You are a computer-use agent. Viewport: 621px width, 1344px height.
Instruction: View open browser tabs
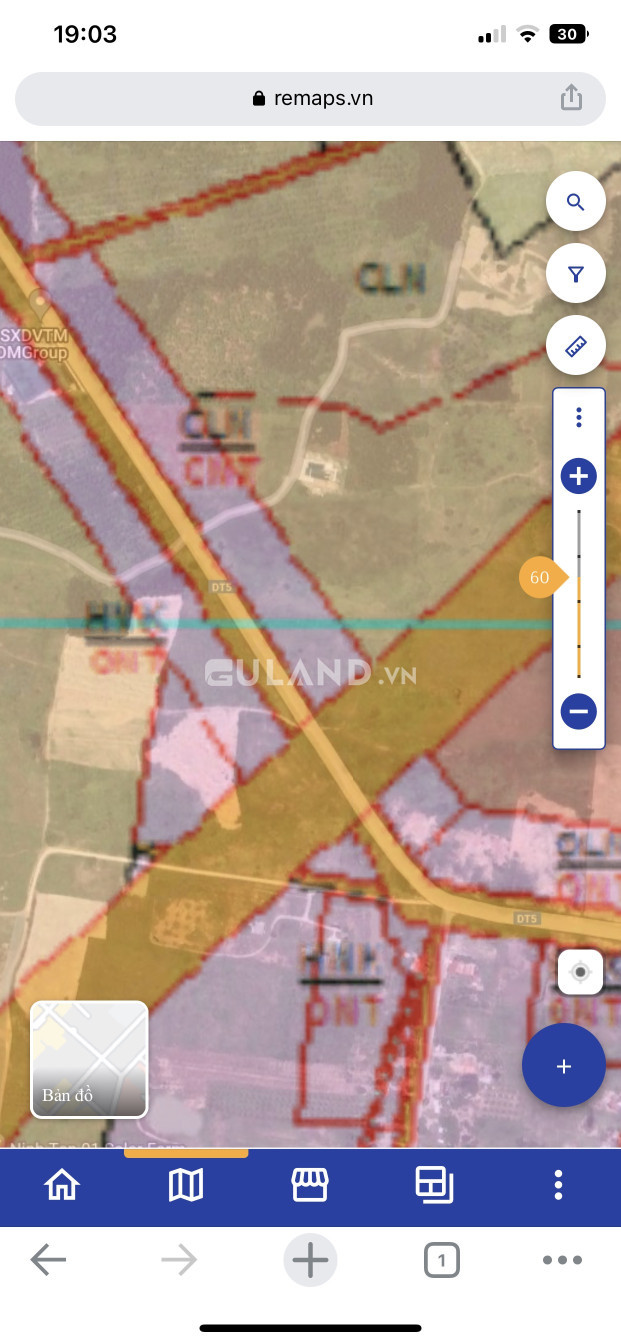coord(441,1260)
